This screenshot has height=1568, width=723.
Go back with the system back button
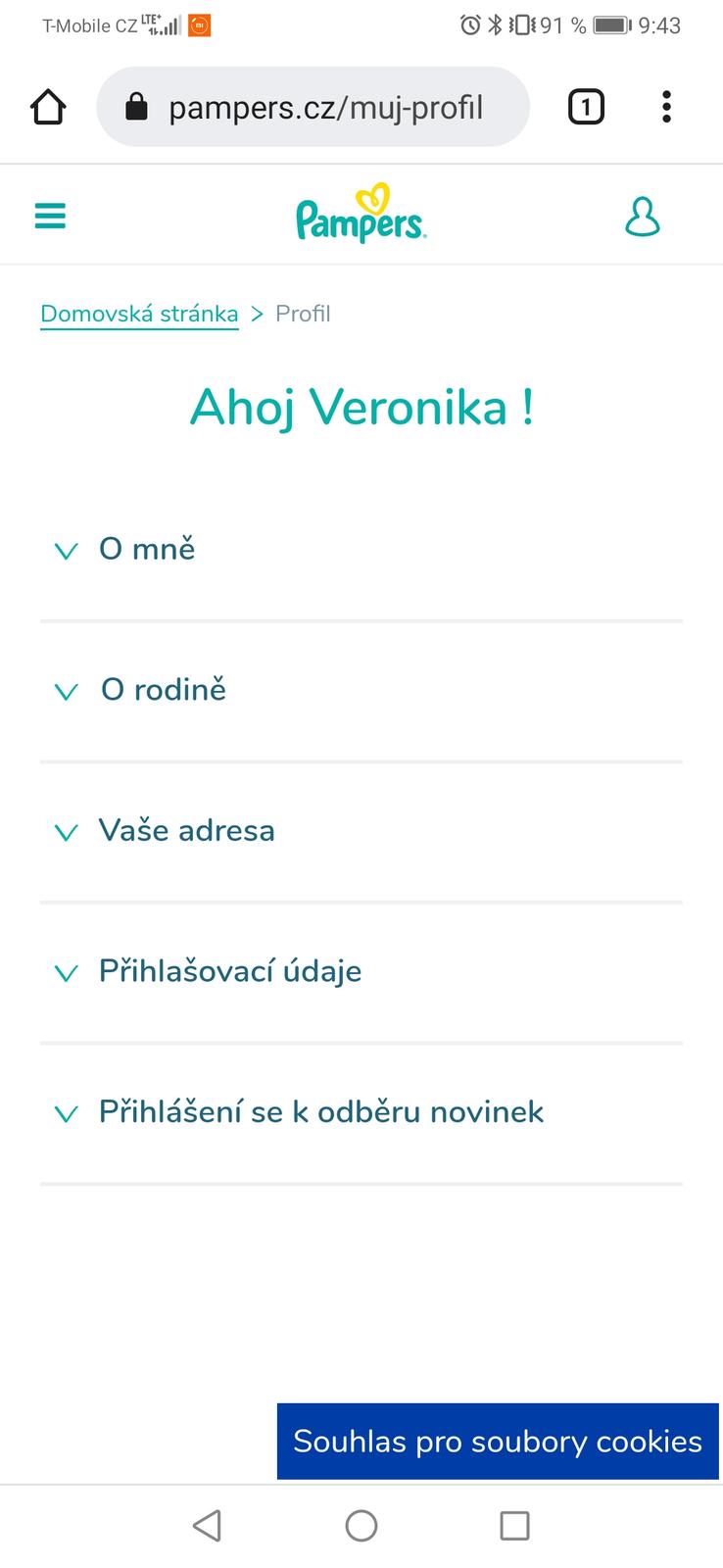coord(207,1525)
